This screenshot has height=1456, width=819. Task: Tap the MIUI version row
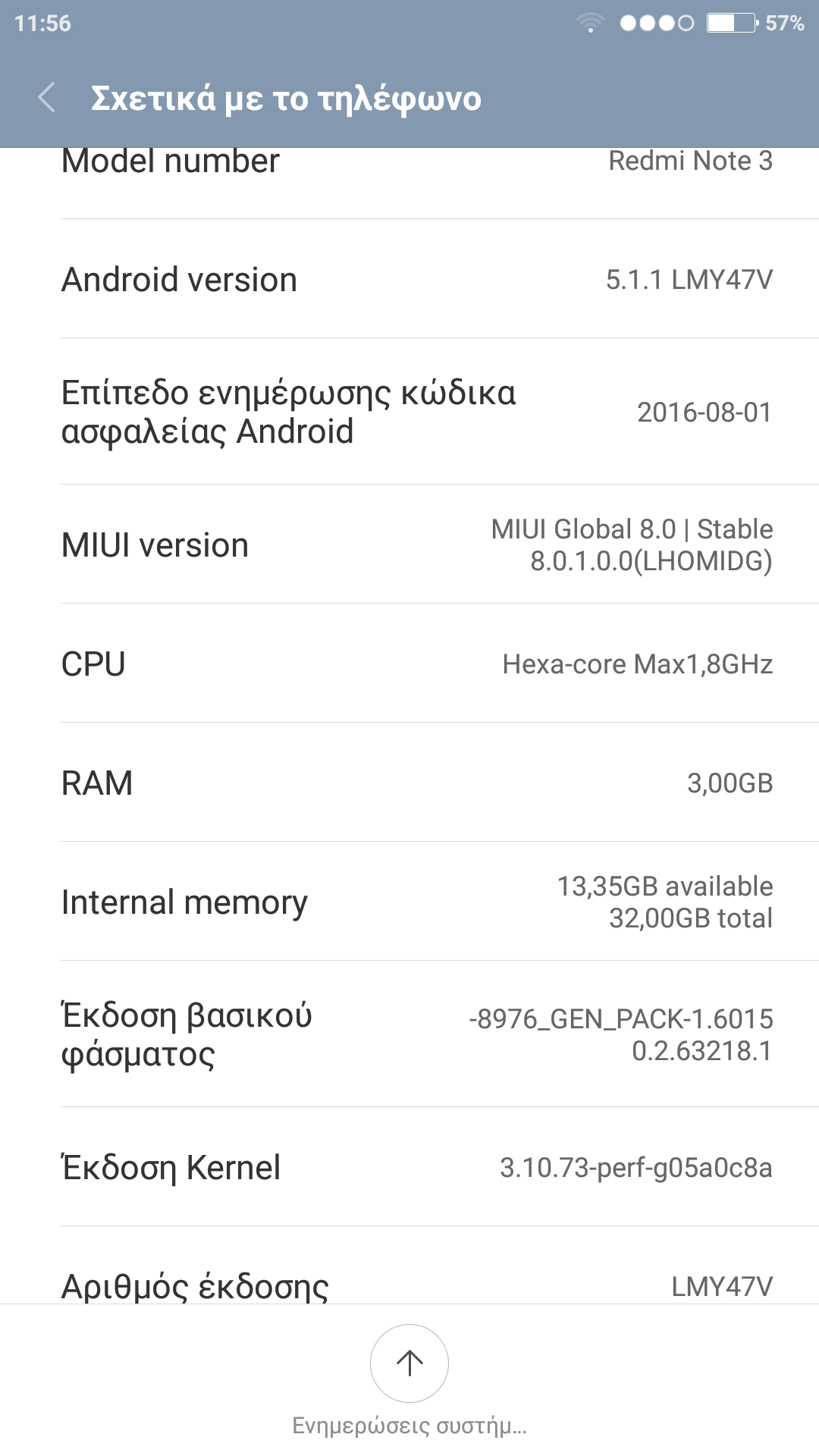(409, 544)
